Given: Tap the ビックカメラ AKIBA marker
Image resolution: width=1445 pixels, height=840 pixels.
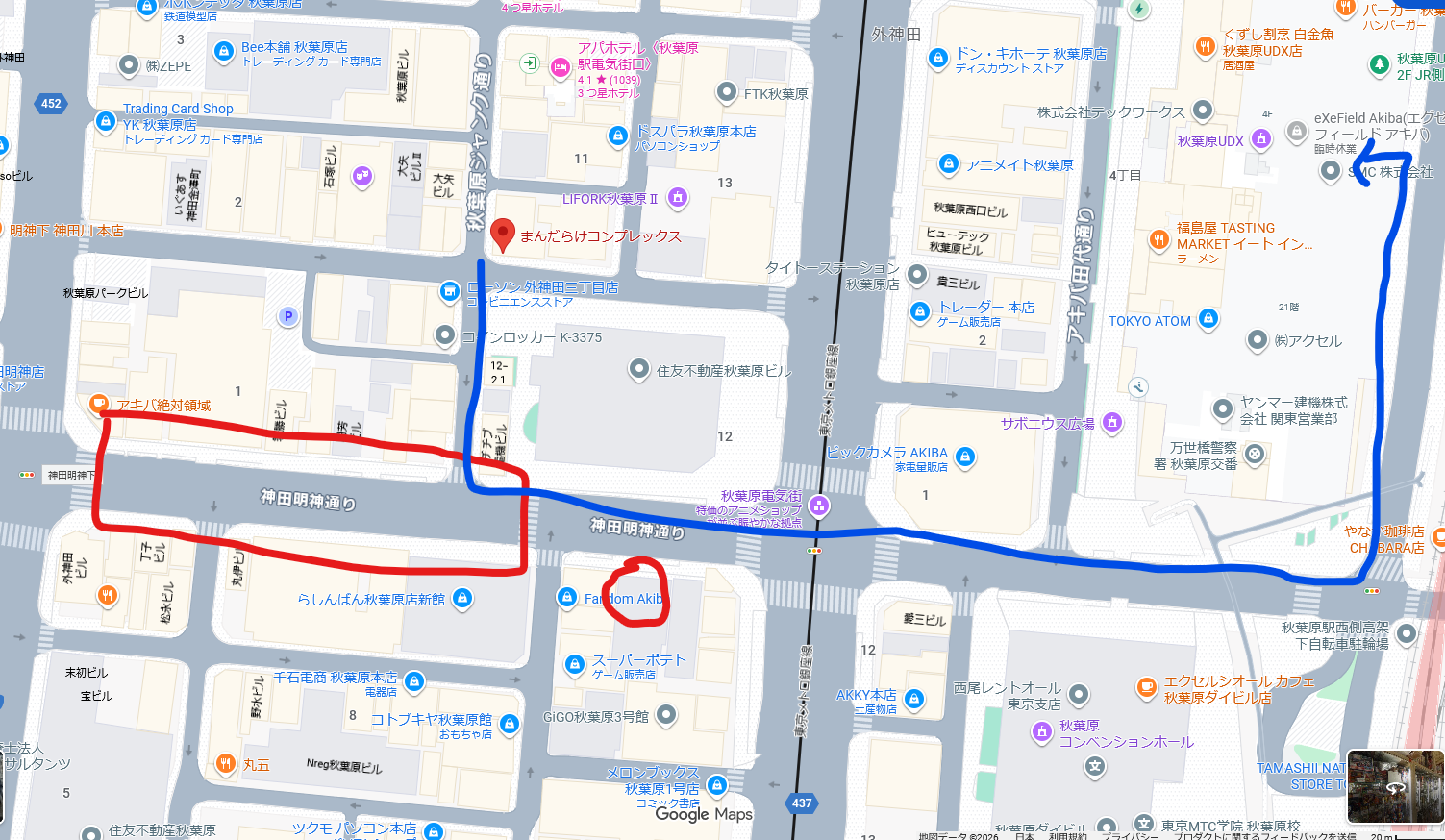Looking at the screenshot, I should (x=965, y=457).
